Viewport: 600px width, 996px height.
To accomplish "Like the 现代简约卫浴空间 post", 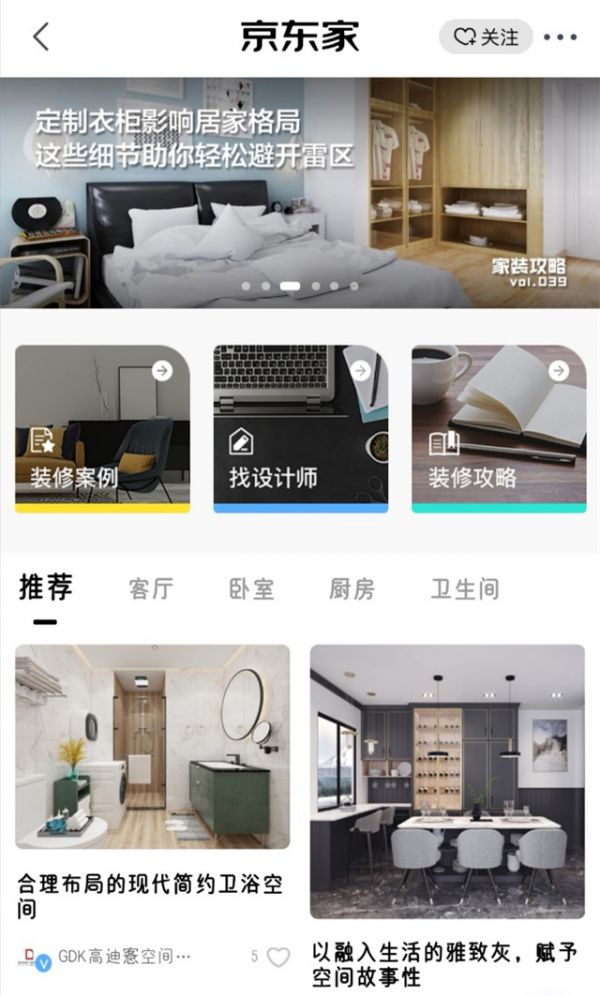I will coord(277,957).
